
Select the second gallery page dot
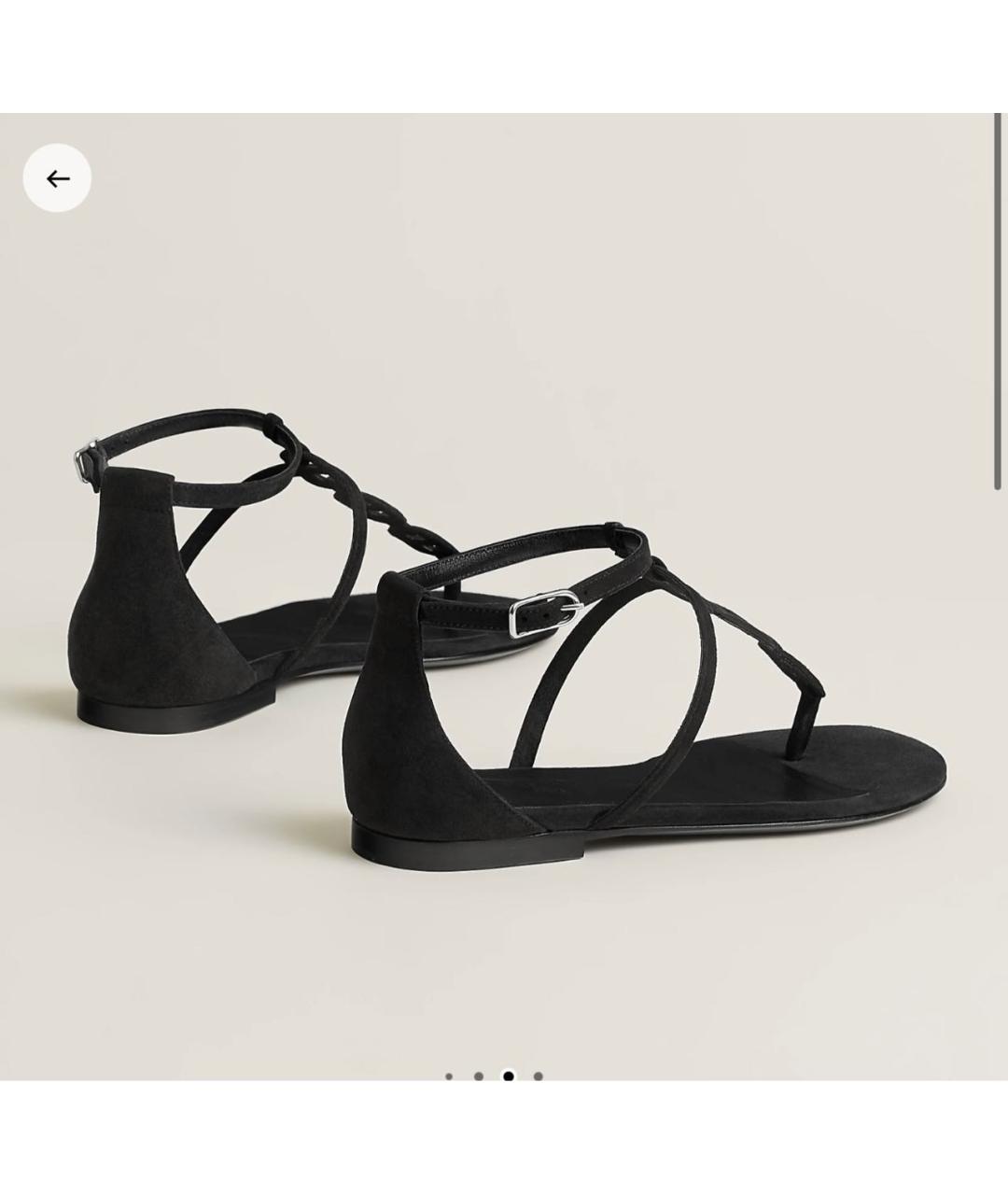click(x=479, y=1076)
